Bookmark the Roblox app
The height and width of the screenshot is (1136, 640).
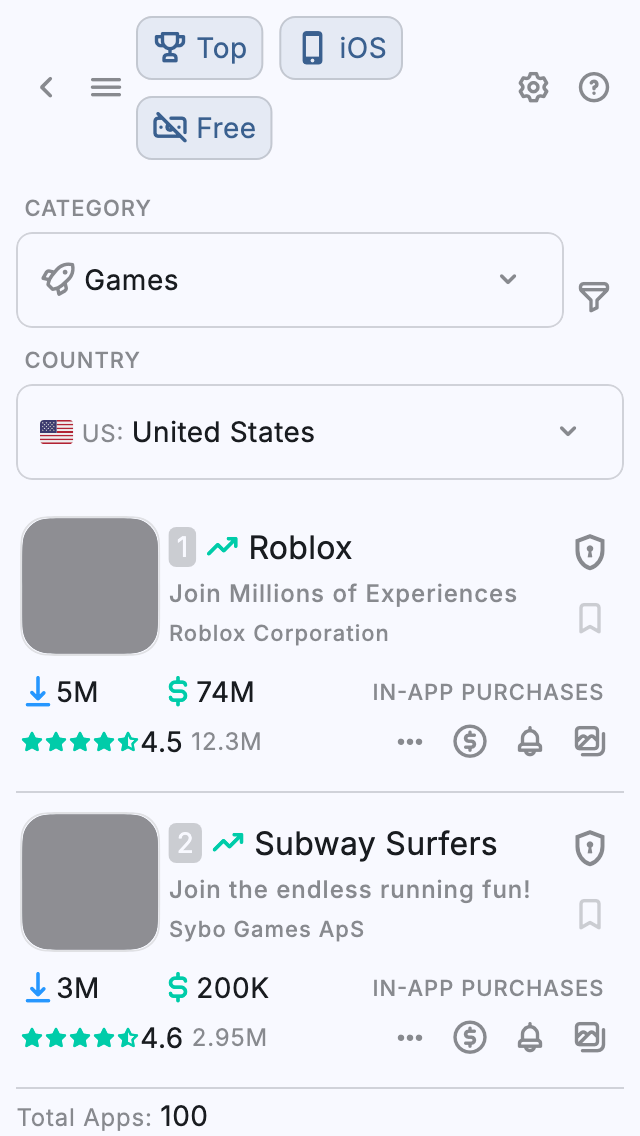(590, 619)
